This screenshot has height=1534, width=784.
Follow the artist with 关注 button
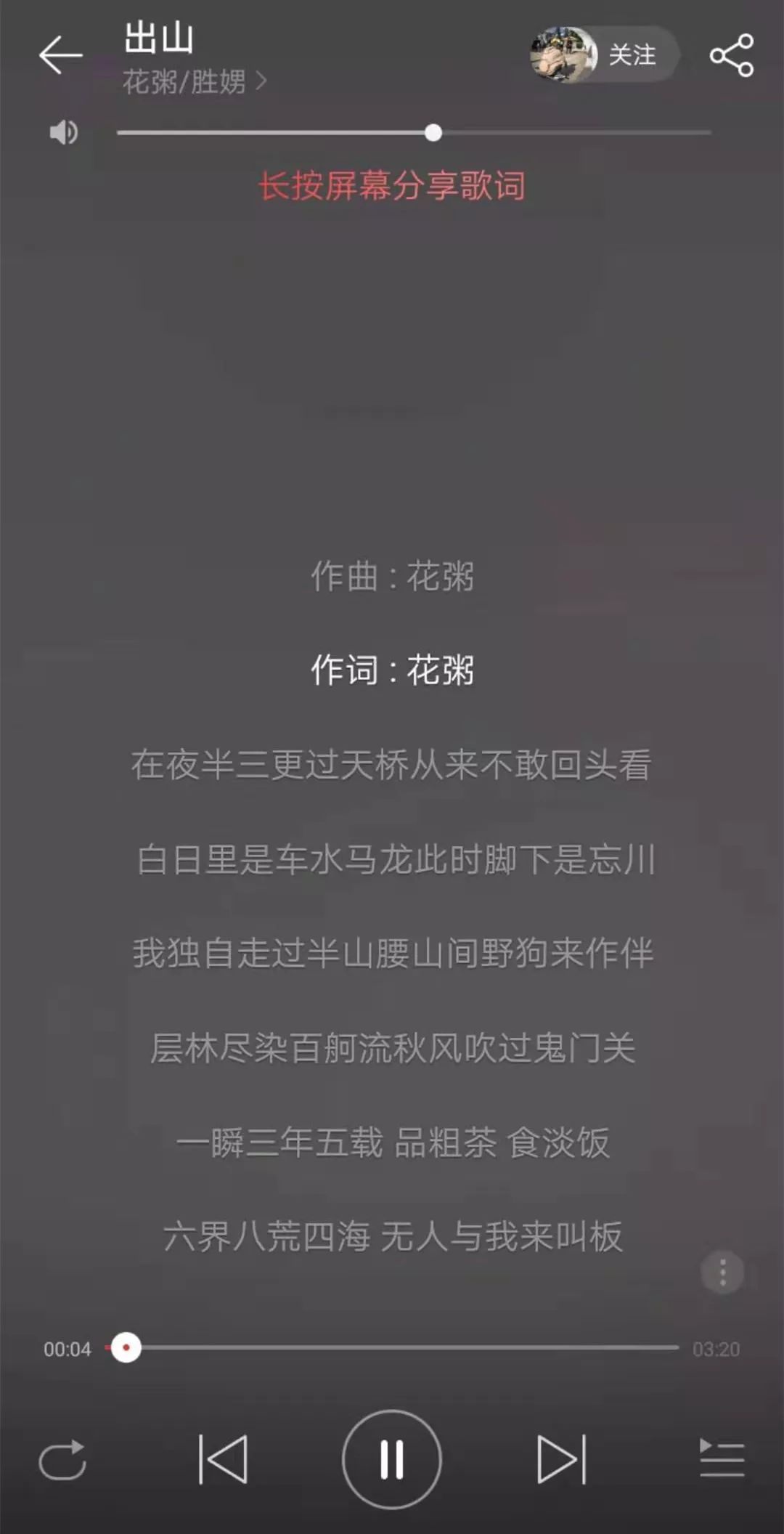tap(631, 54)
